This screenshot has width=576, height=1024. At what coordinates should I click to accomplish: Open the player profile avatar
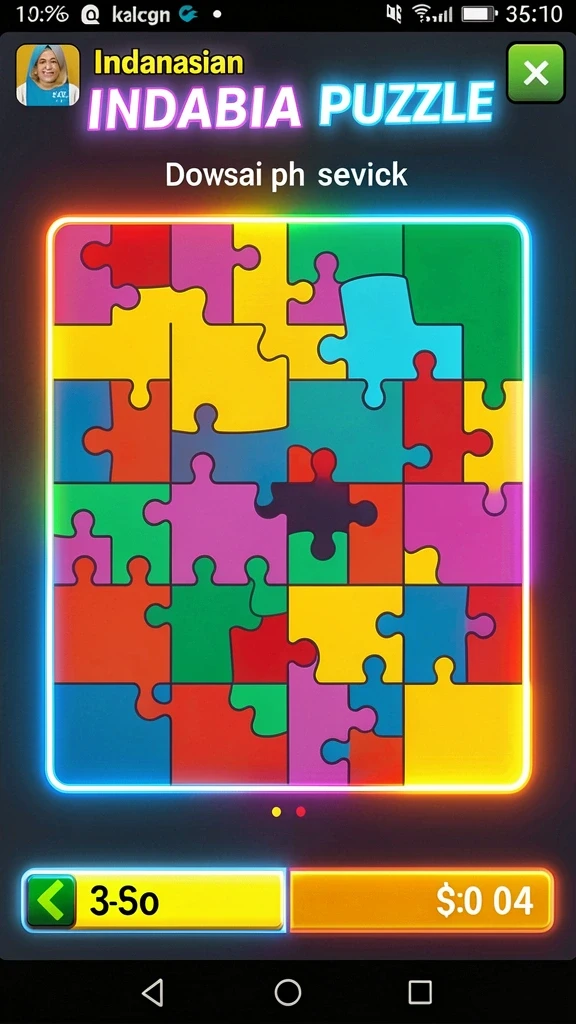[x=48, y=75]
